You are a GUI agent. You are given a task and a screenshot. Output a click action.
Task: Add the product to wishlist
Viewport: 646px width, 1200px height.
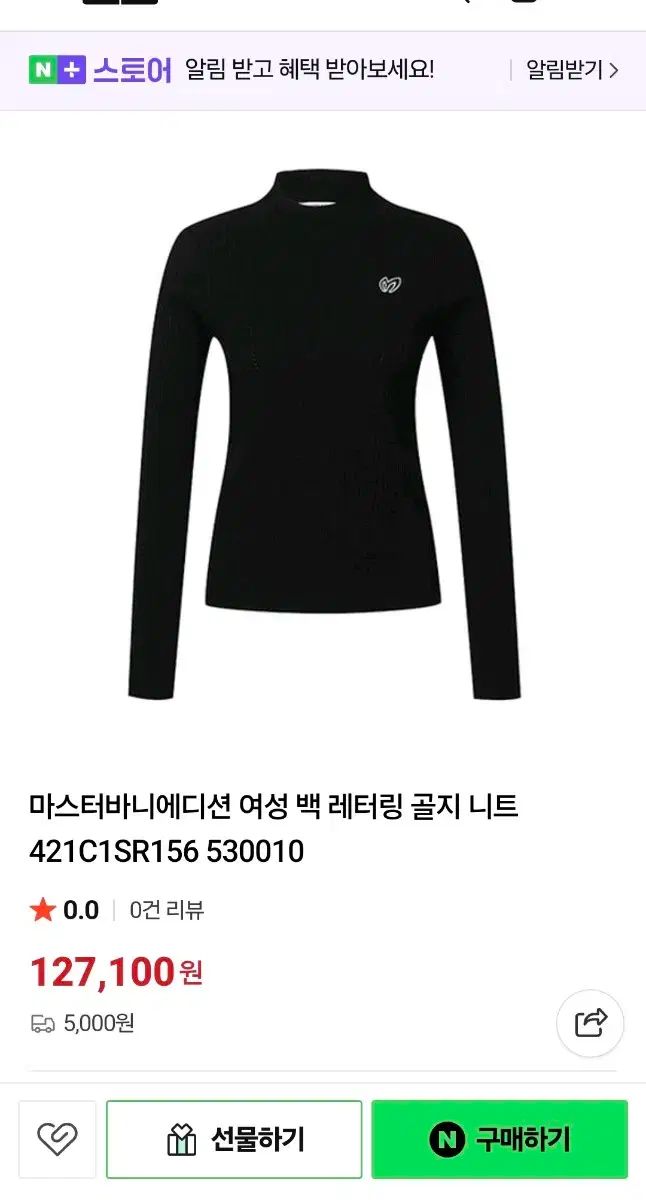point(57,1139)
